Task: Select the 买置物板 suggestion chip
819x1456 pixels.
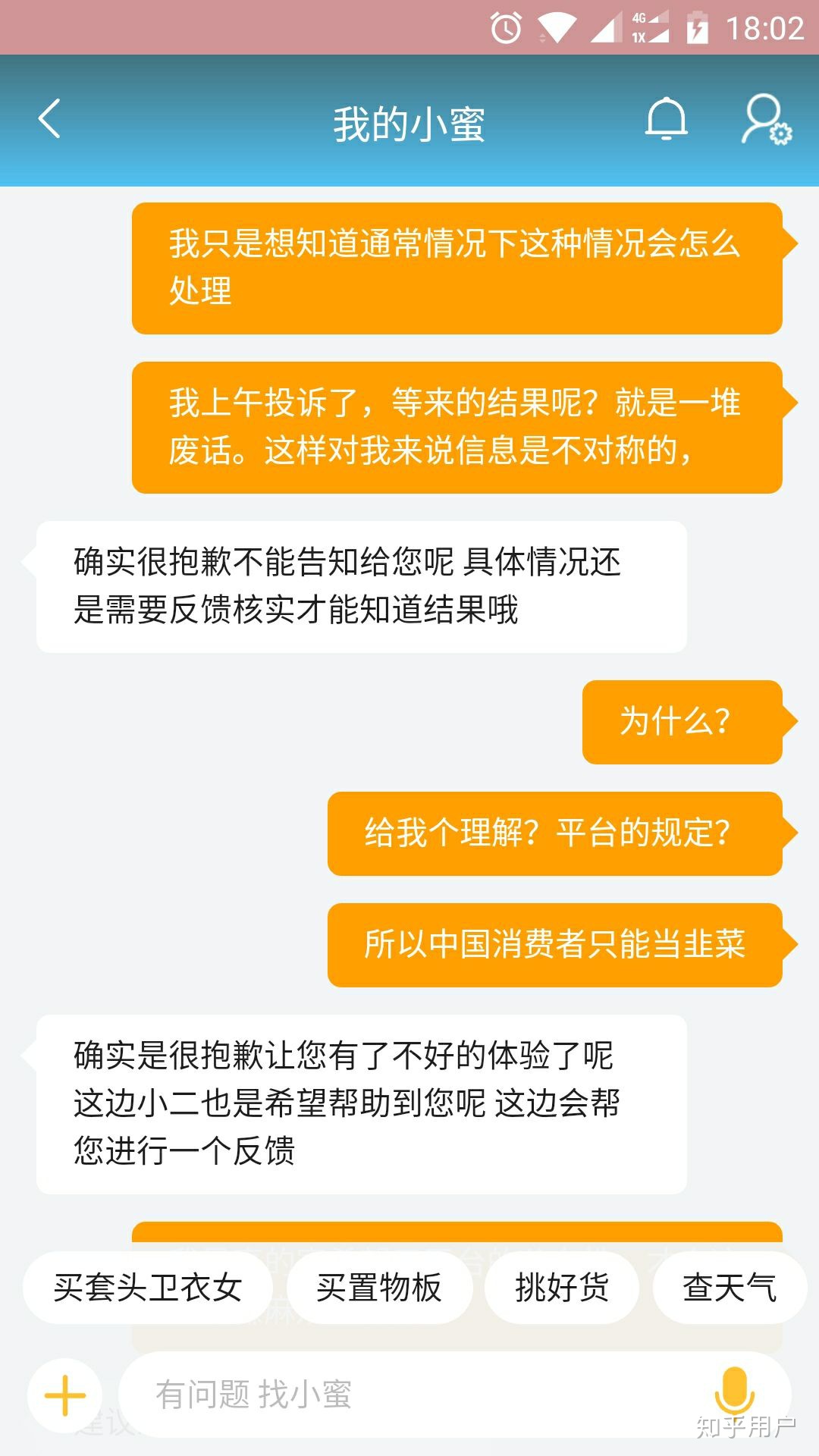Action: pyautogui.click(x=379, y=1288)
